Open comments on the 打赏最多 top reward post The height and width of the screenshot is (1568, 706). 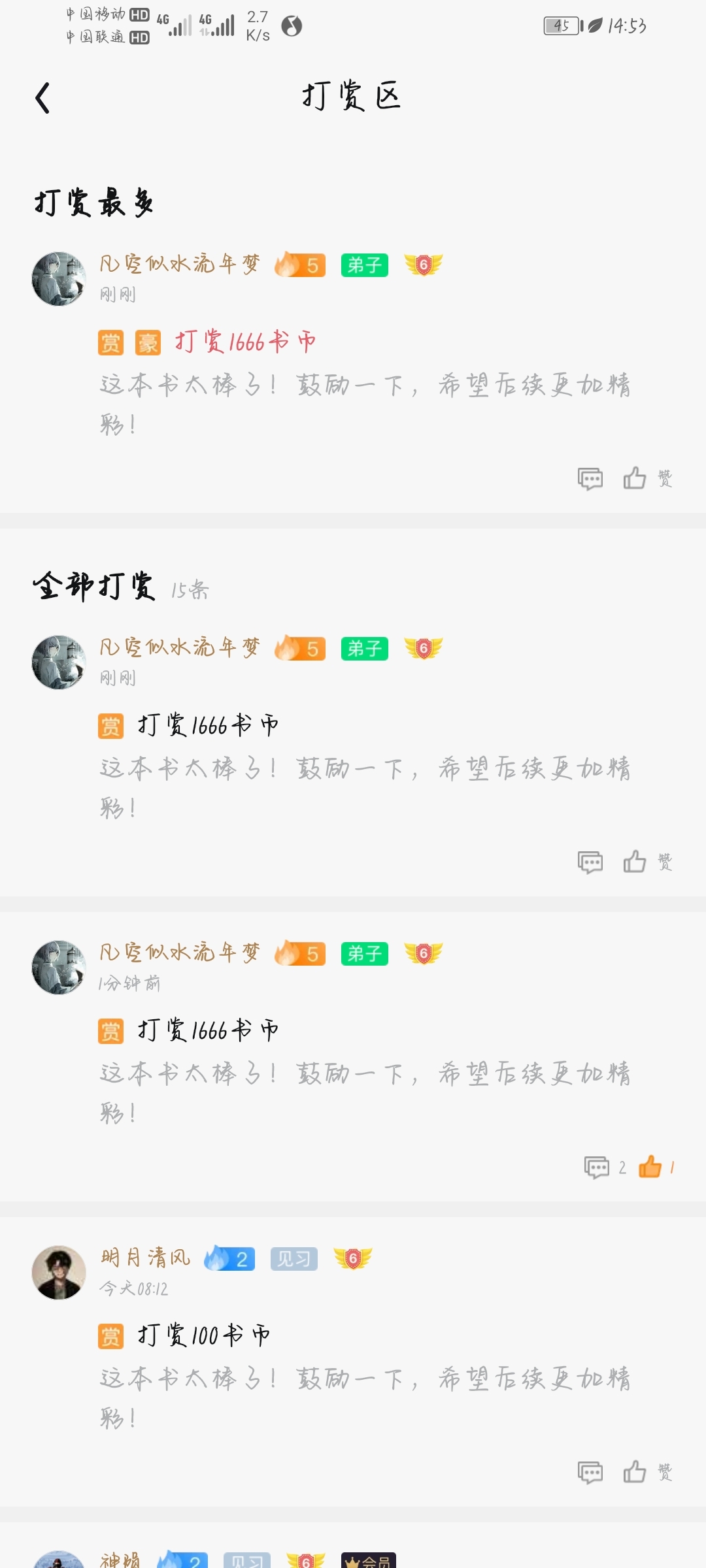pyautogui.click(x=590, y=479)
